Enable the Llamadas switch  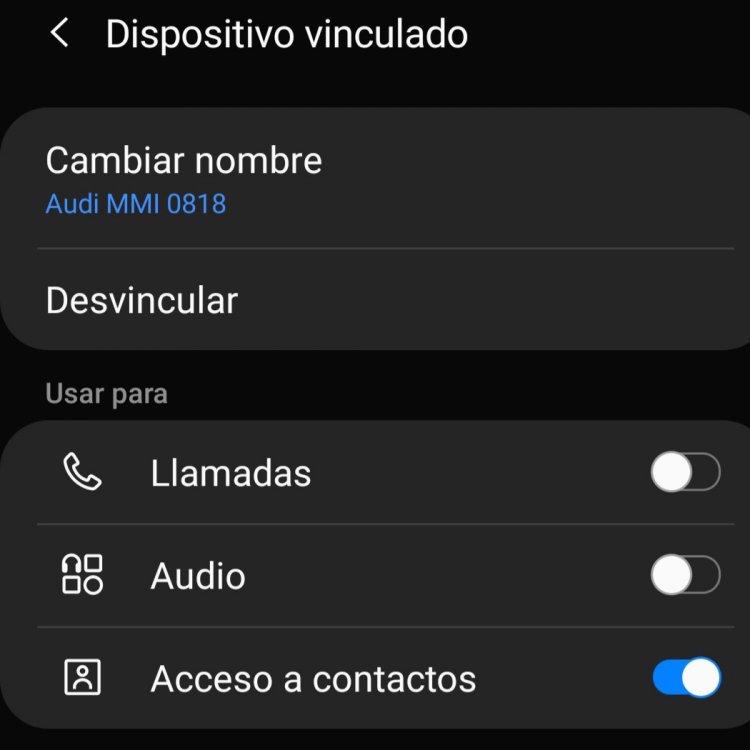(x=685, y=472)
